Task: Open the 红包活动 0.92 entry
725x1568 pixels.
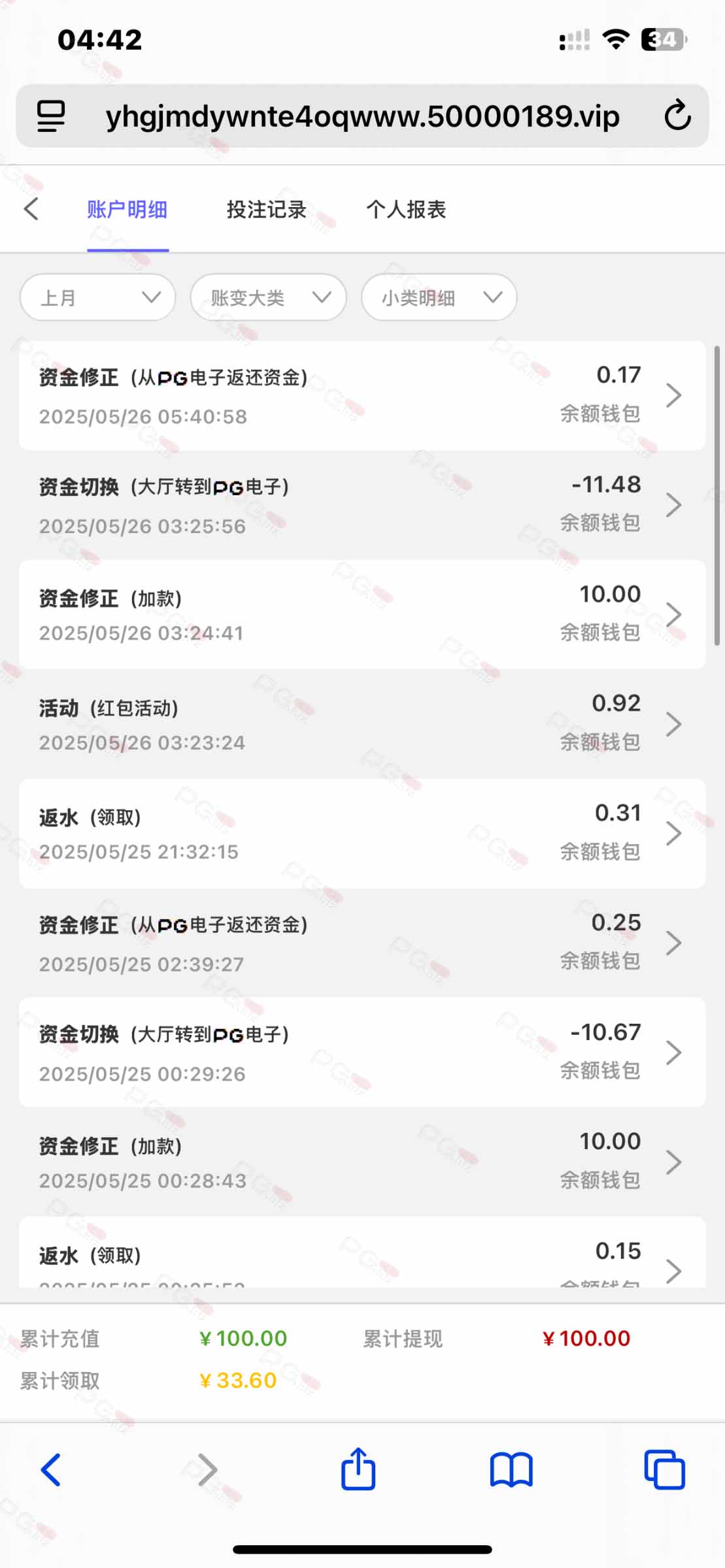Action: click(362, 724)
